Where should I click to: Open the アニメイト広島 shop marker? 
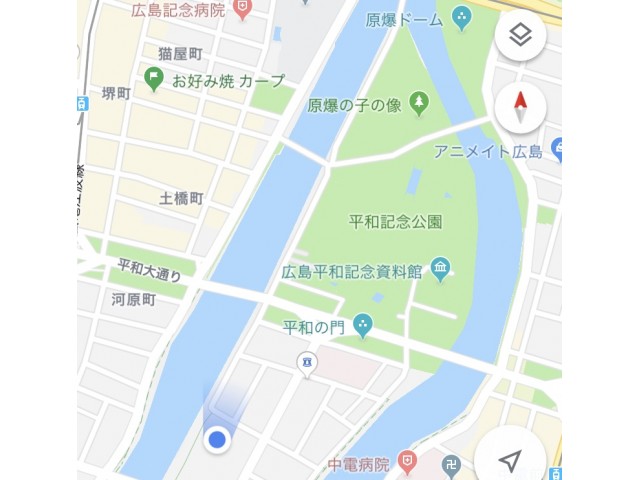558,150
